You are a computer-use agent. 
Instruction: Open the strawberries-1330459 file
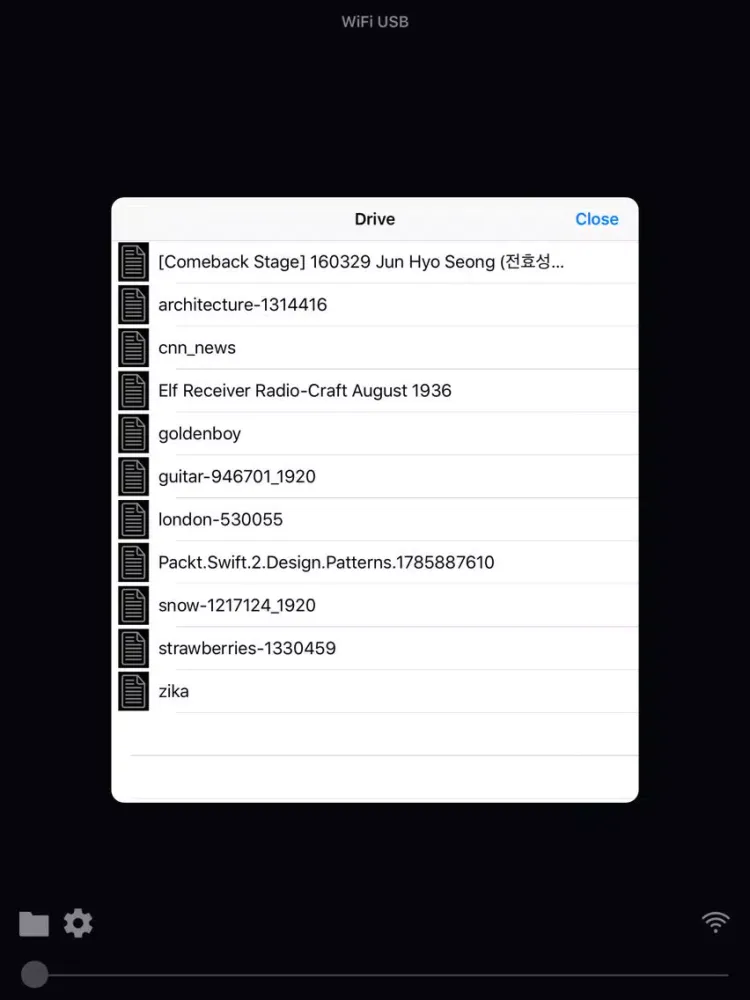tap(247, 649)
